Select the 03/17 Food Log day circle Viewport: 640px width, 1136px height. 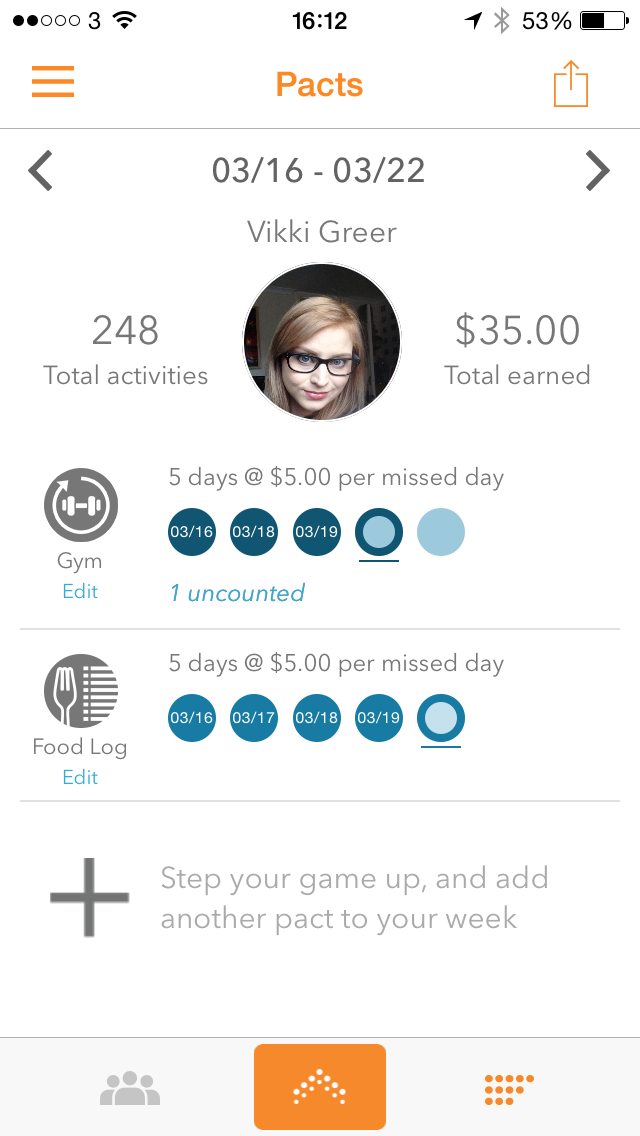pos(254,718)
